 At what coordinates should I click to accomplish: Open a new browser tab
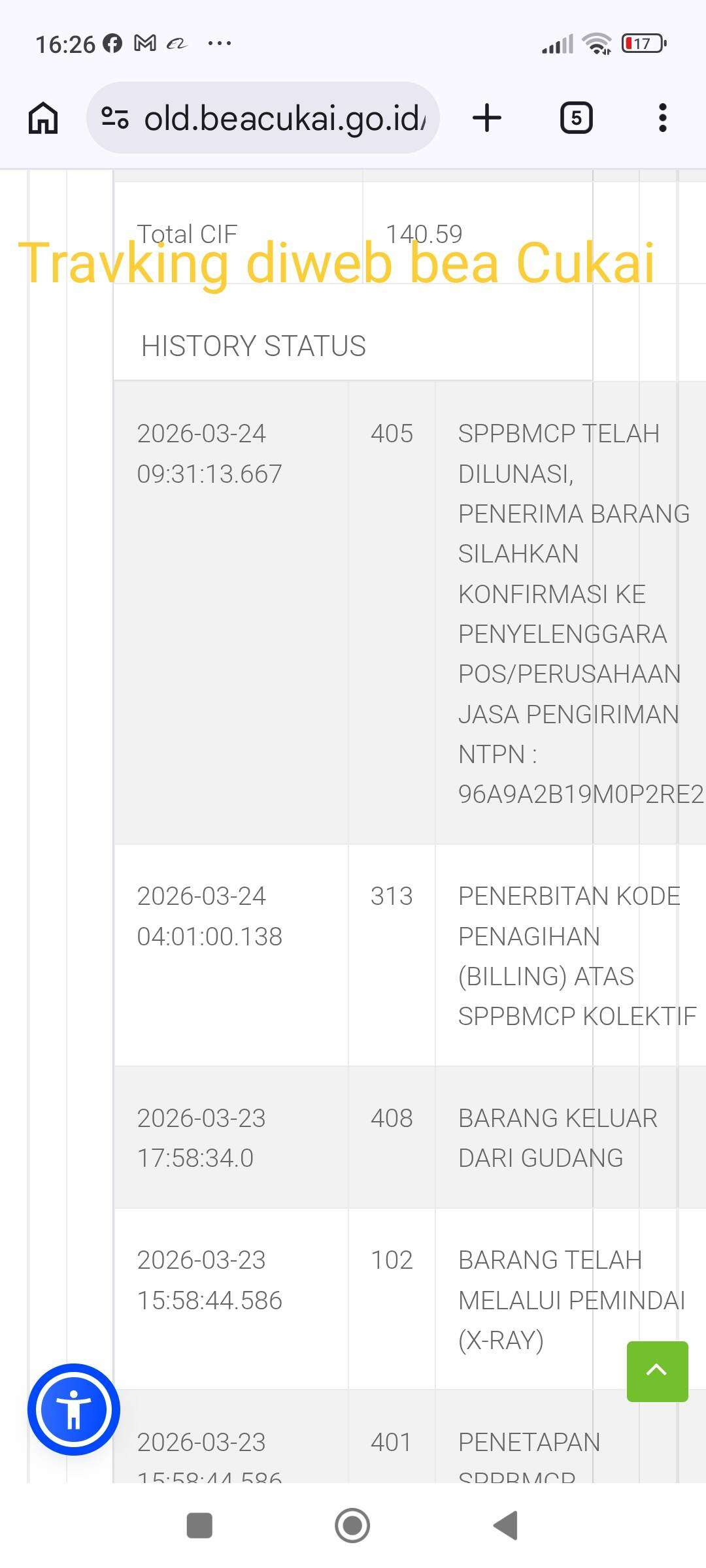(x=486, y=118)
